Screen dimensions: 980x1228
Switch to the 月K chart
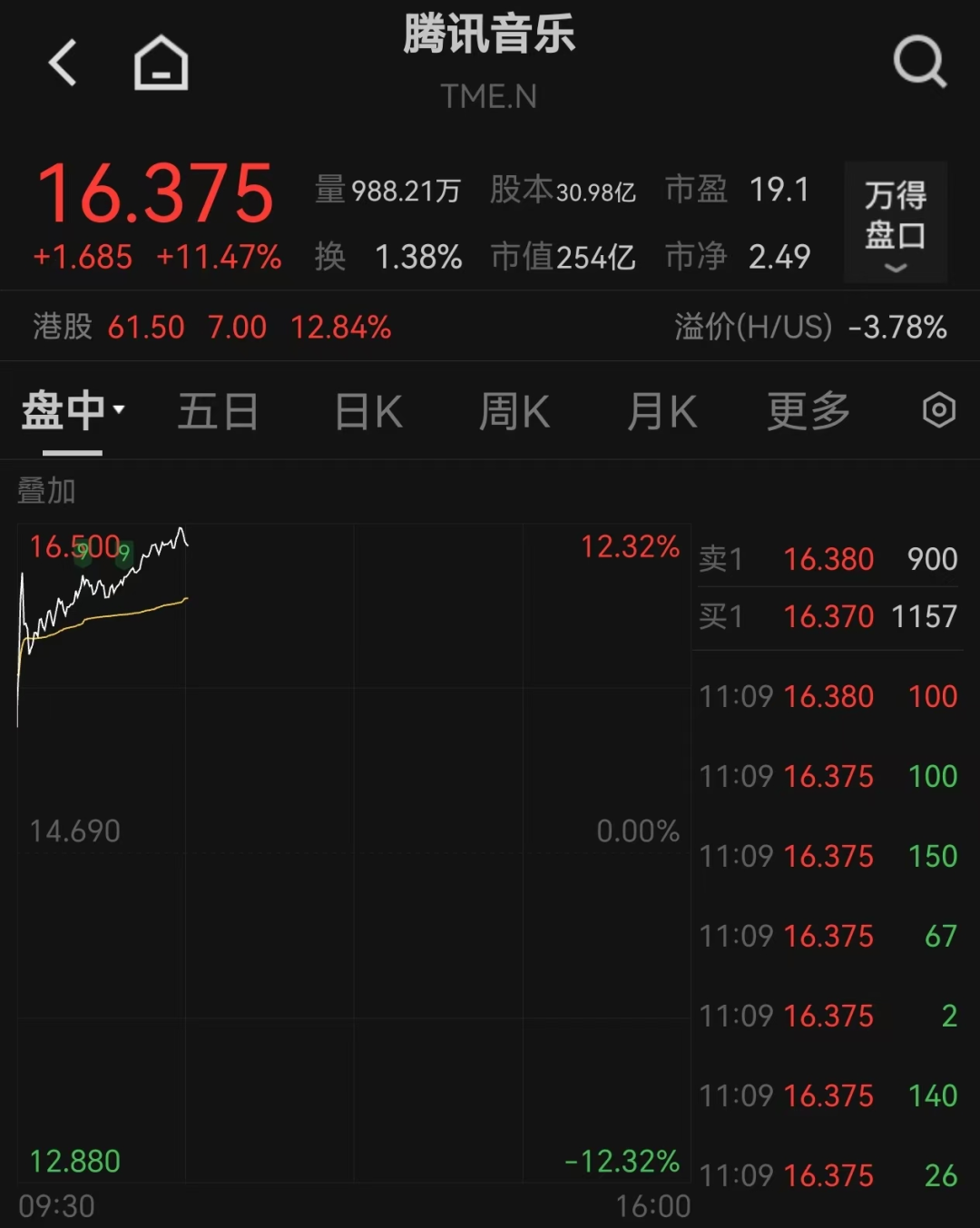coord(661,411)
